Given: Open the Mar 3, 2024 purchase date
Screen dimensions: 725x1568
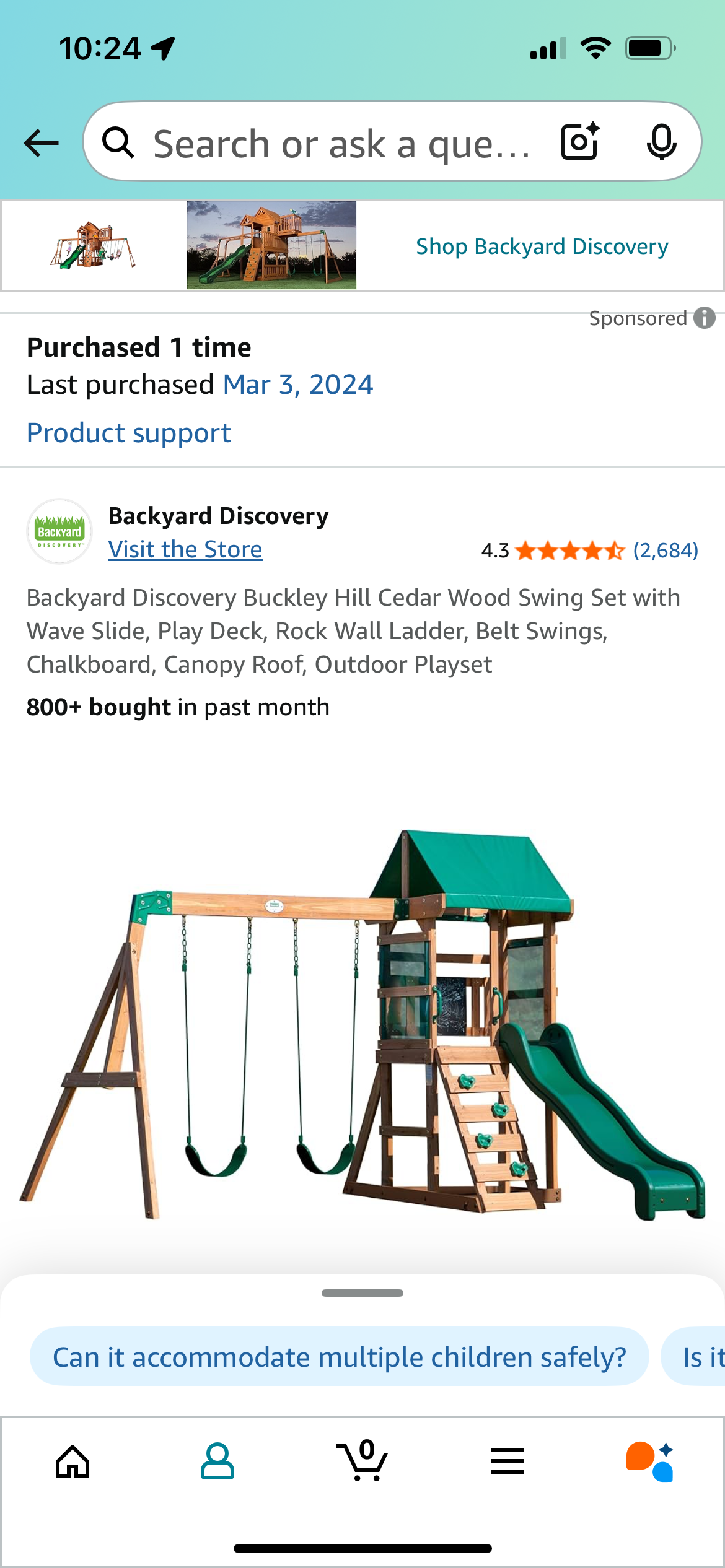Looking at the screenshot, I should (x=297, y=385).
